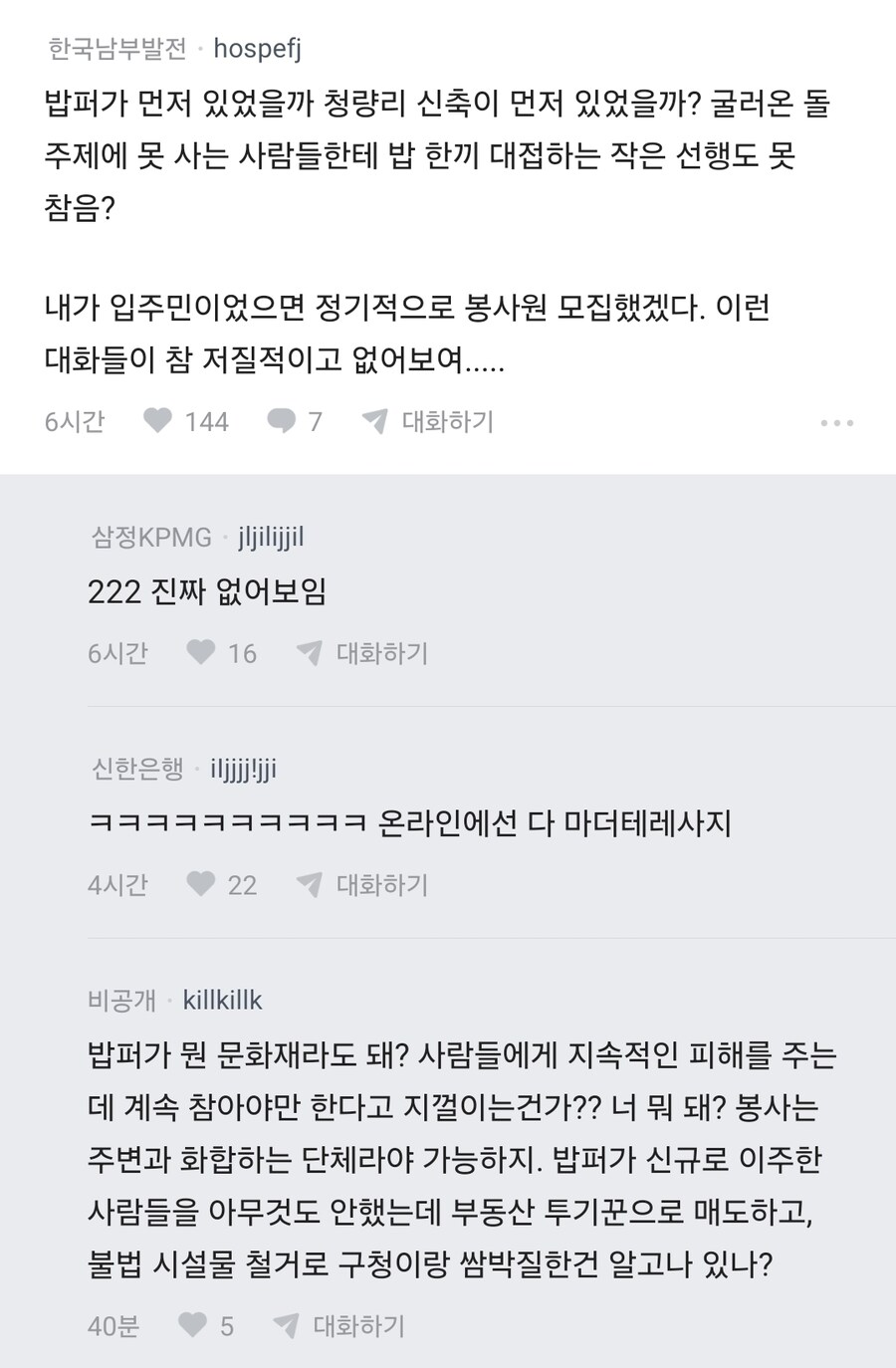
Task: Tap the send icon on jljilijjil's comment
Action: point(310,653)
